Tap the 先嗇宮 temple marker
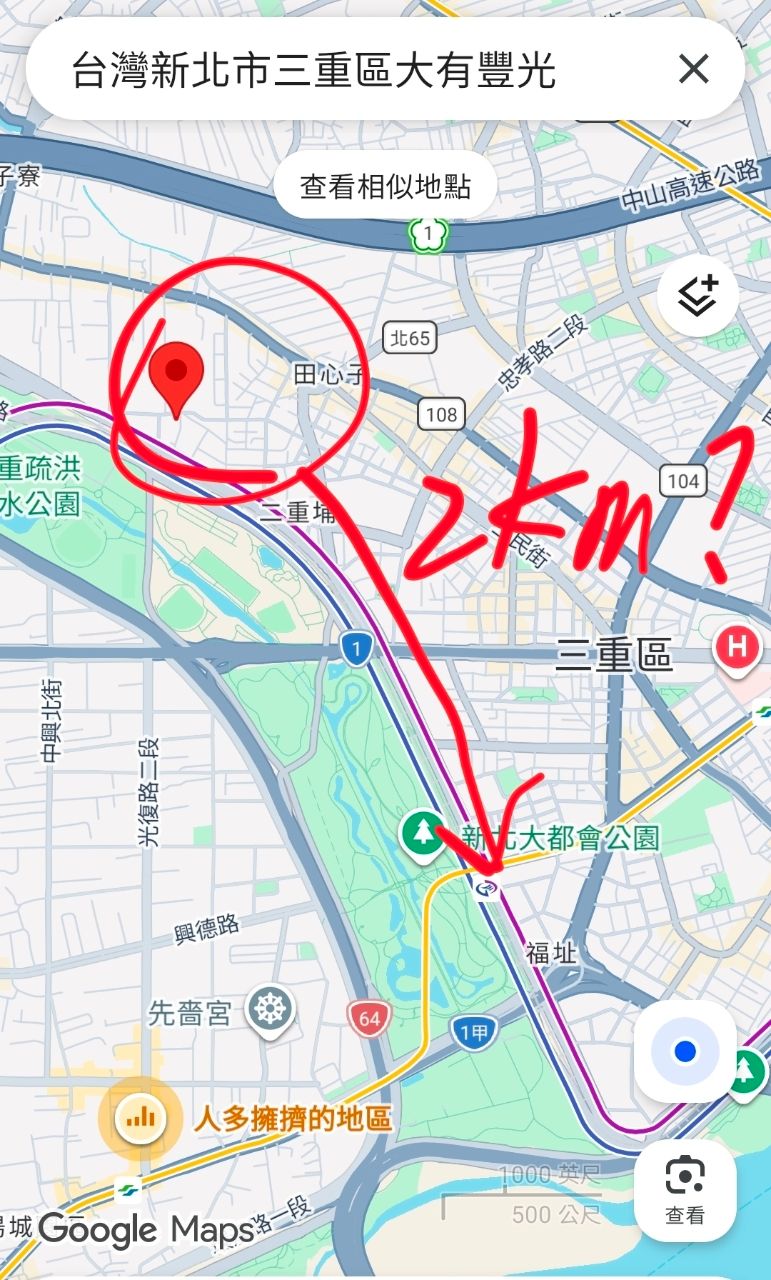This screenshot has width=771, height=1280. coord(269,1011)
